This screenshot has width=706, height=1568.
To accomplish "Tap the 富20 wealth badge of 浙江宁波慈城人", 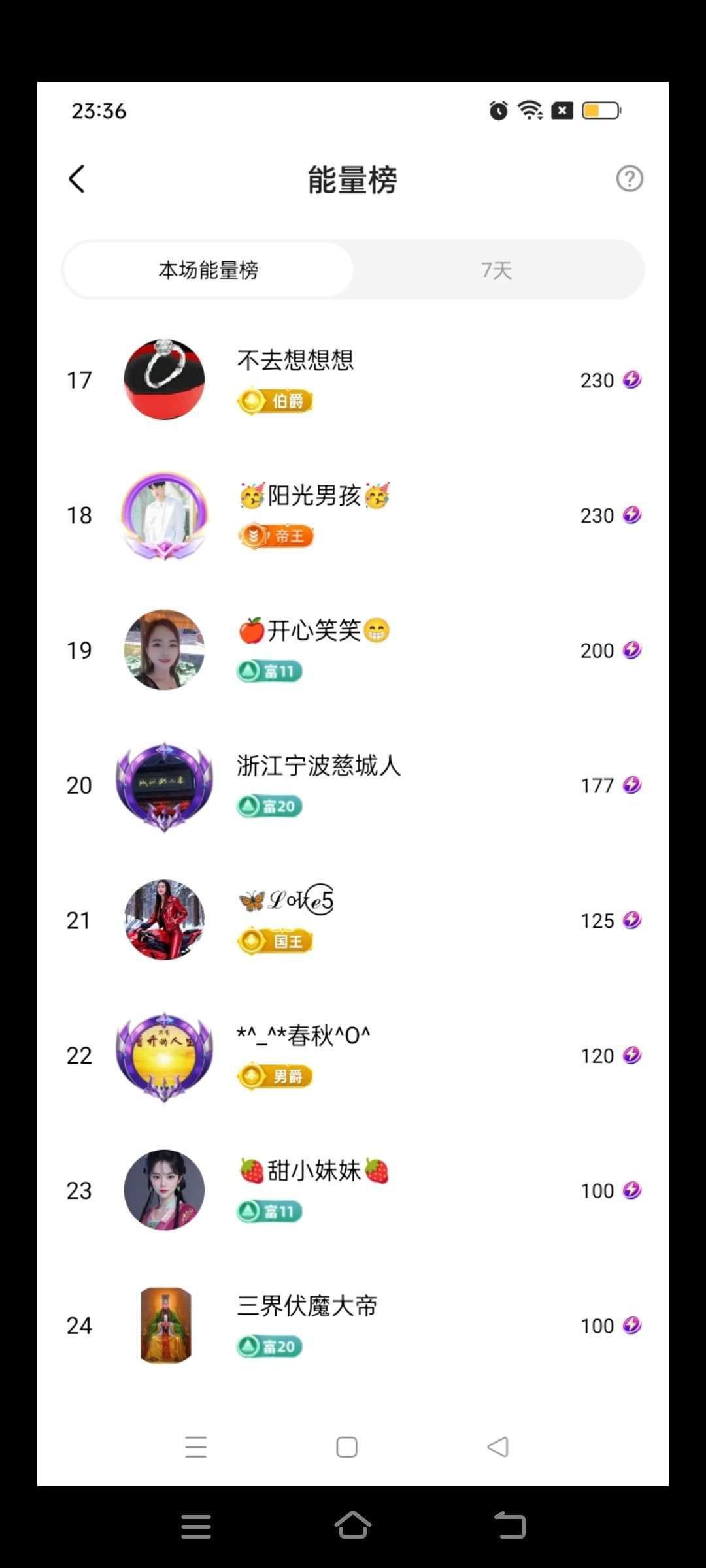I will [269, 806].
